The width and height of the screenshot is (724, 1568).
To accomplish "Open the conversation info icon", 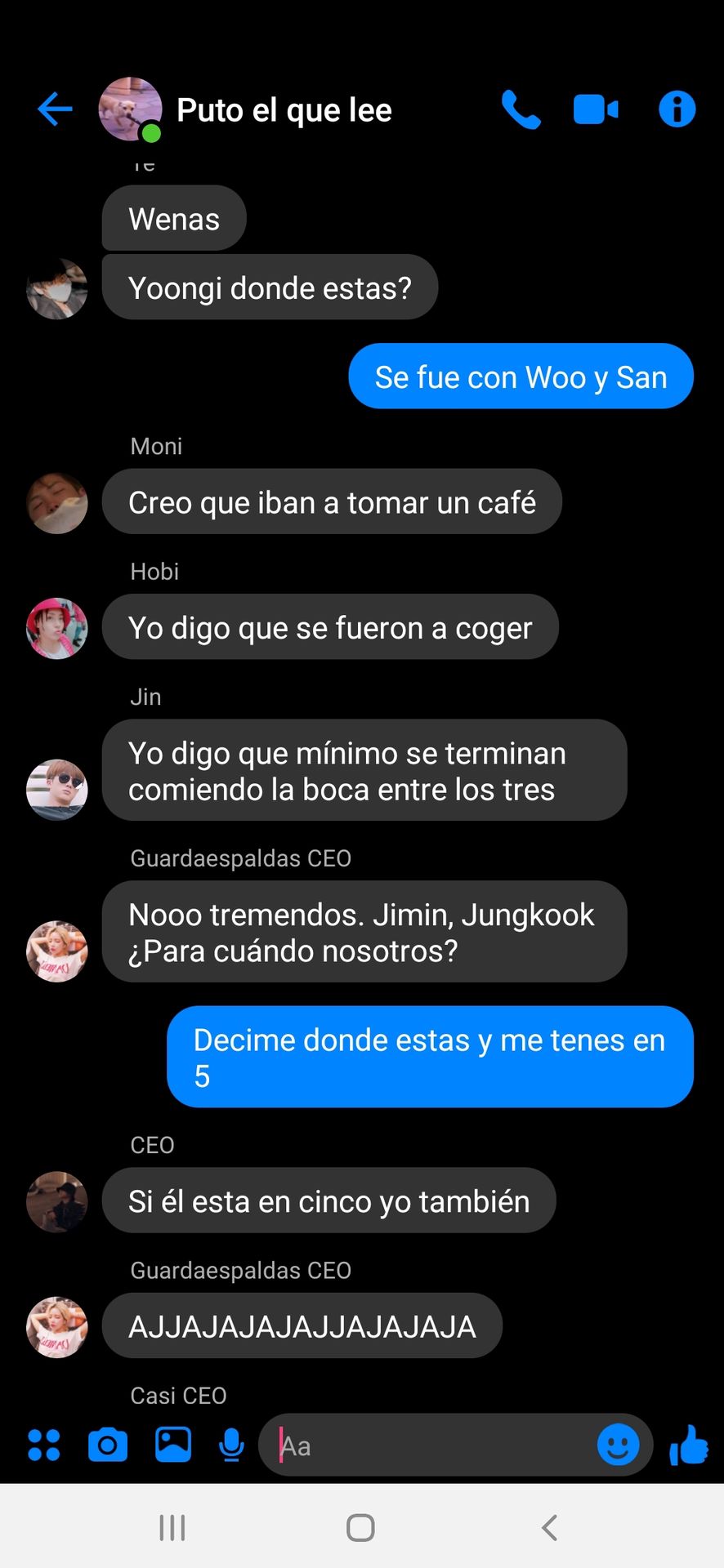I will (677, 109).
